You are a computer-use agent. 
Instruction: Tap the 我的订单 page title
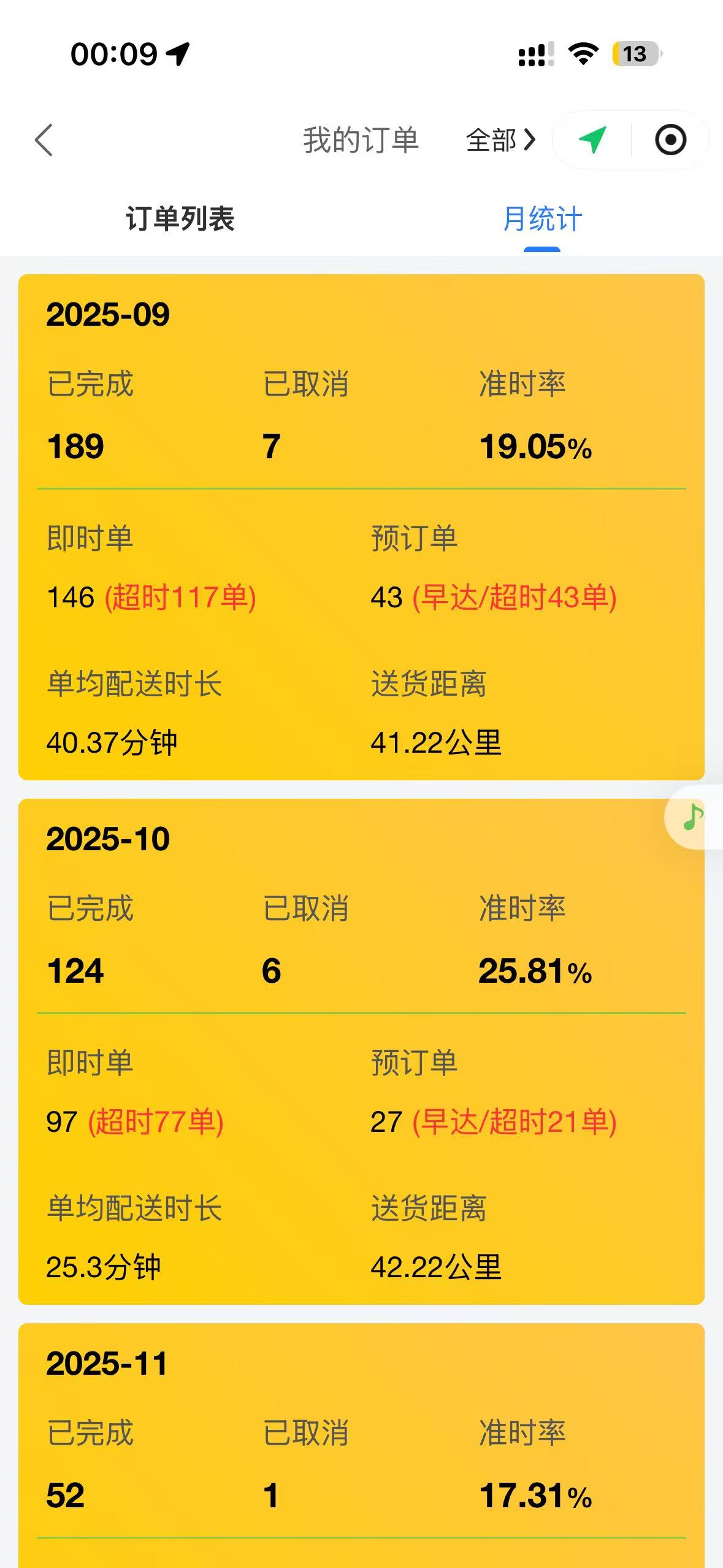tap(361, 140)
